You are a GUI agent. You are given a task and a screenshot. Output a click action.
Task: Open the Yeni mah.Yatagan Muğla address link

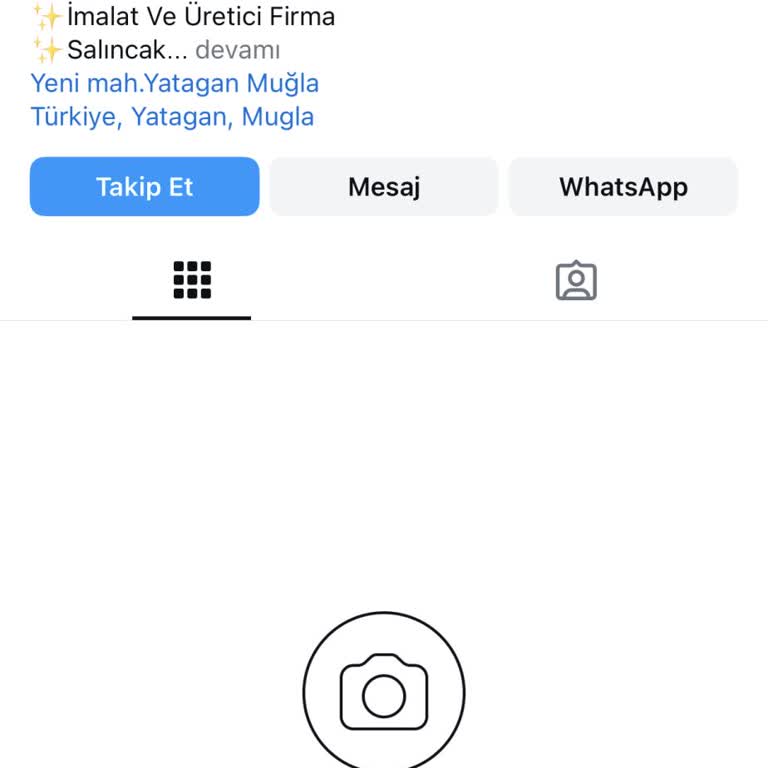(x=174, y=83)
